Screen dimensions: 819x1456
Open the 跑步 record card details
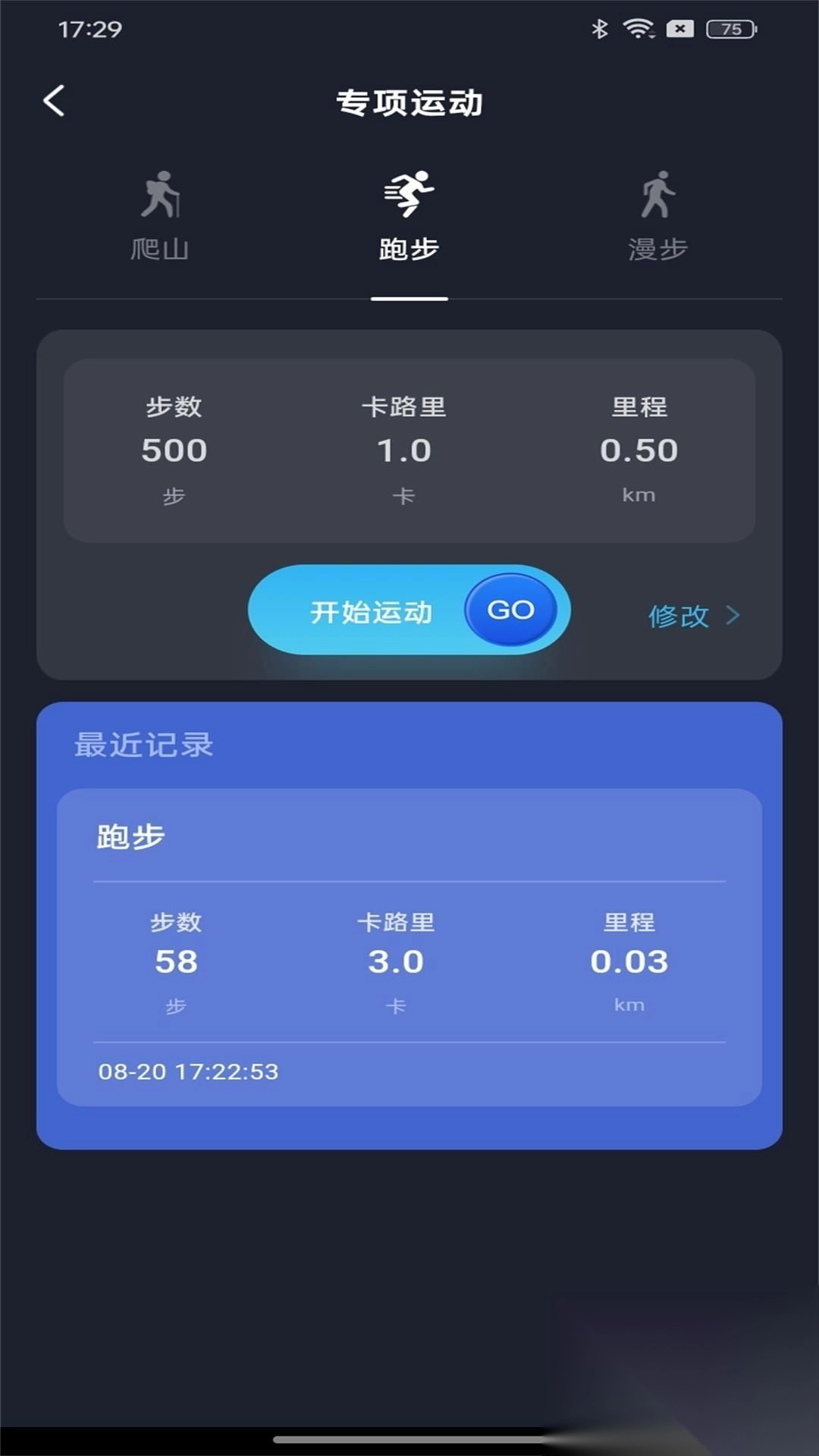[409, 944]
